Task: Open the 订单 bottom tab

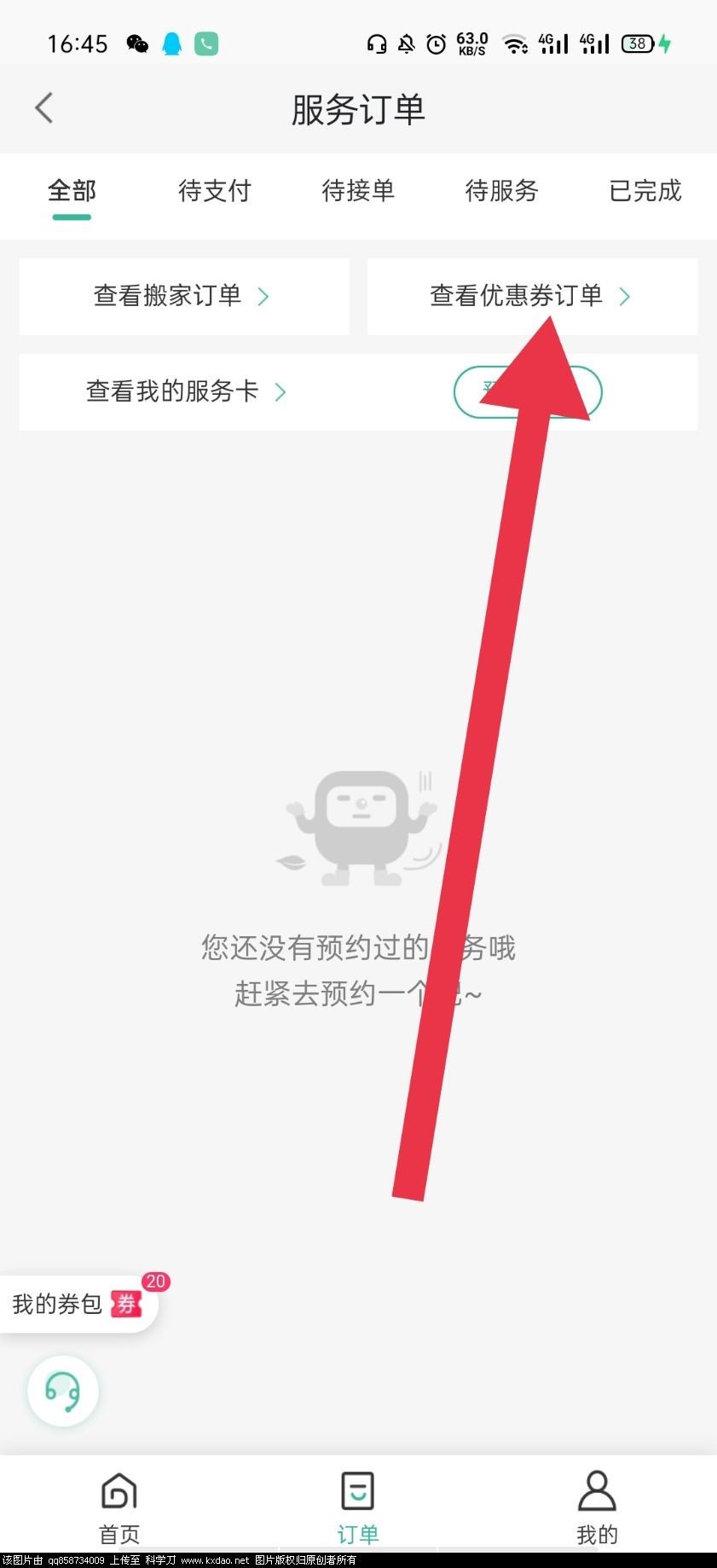Action: [x=358, y=1507]
